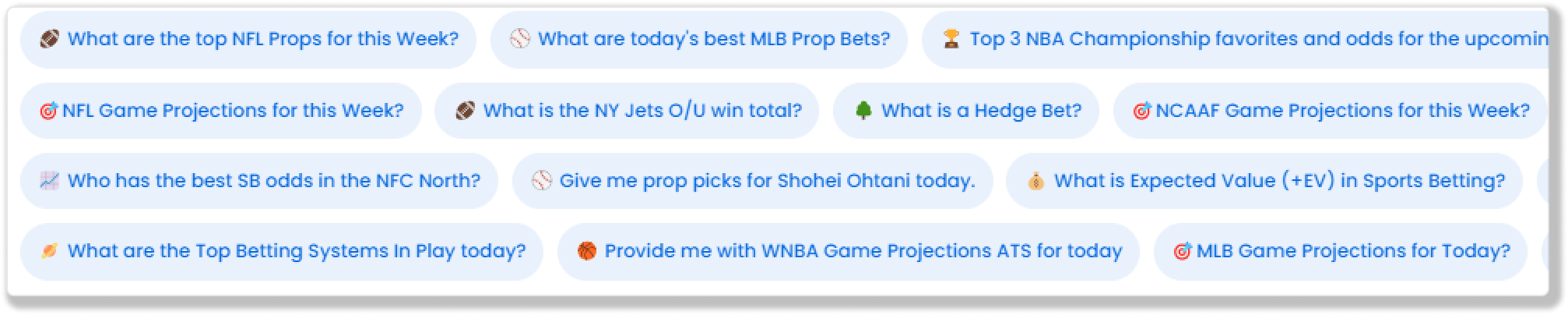Choose Top Betting Systems In Play today
This screenshot has height=315, width=1568.
click(x=281, y=251)
